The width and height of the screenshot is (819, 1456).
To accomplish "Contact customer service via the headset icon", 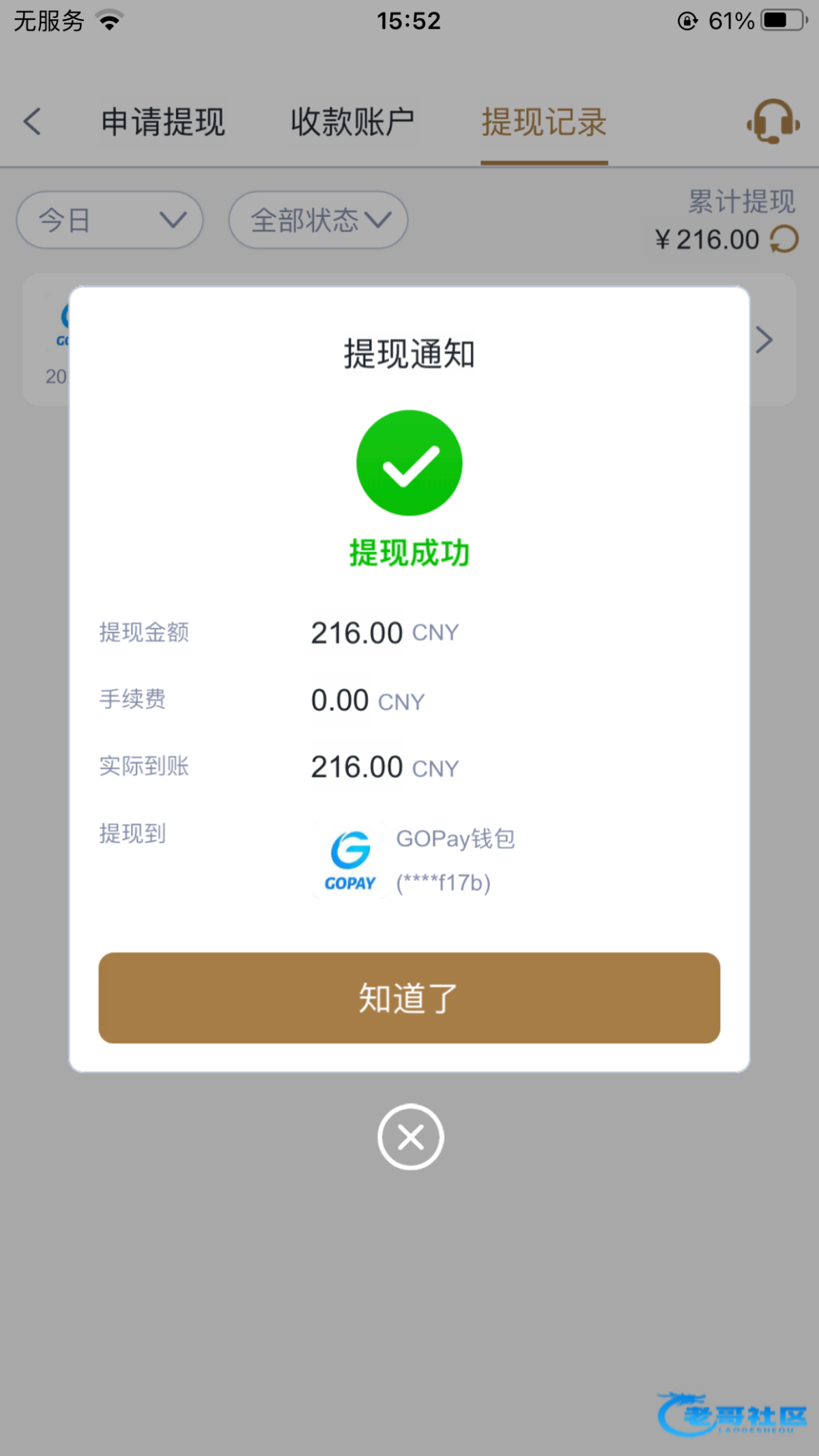I will pos(773,121).
